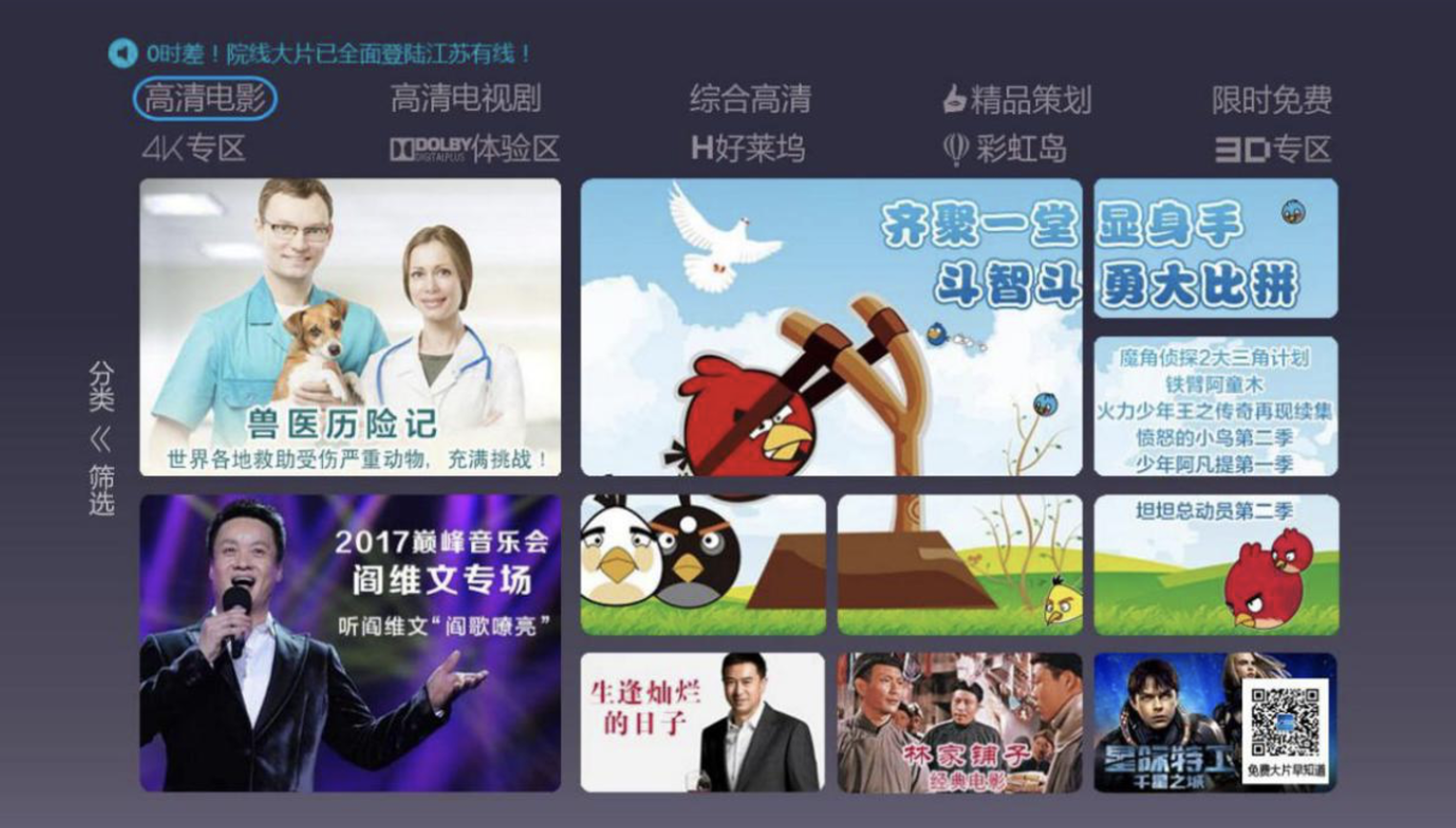Screen dimensions: 1456x828
Task: Expand the 分类 筛选 side panel
Action: (x=101, y=439)
